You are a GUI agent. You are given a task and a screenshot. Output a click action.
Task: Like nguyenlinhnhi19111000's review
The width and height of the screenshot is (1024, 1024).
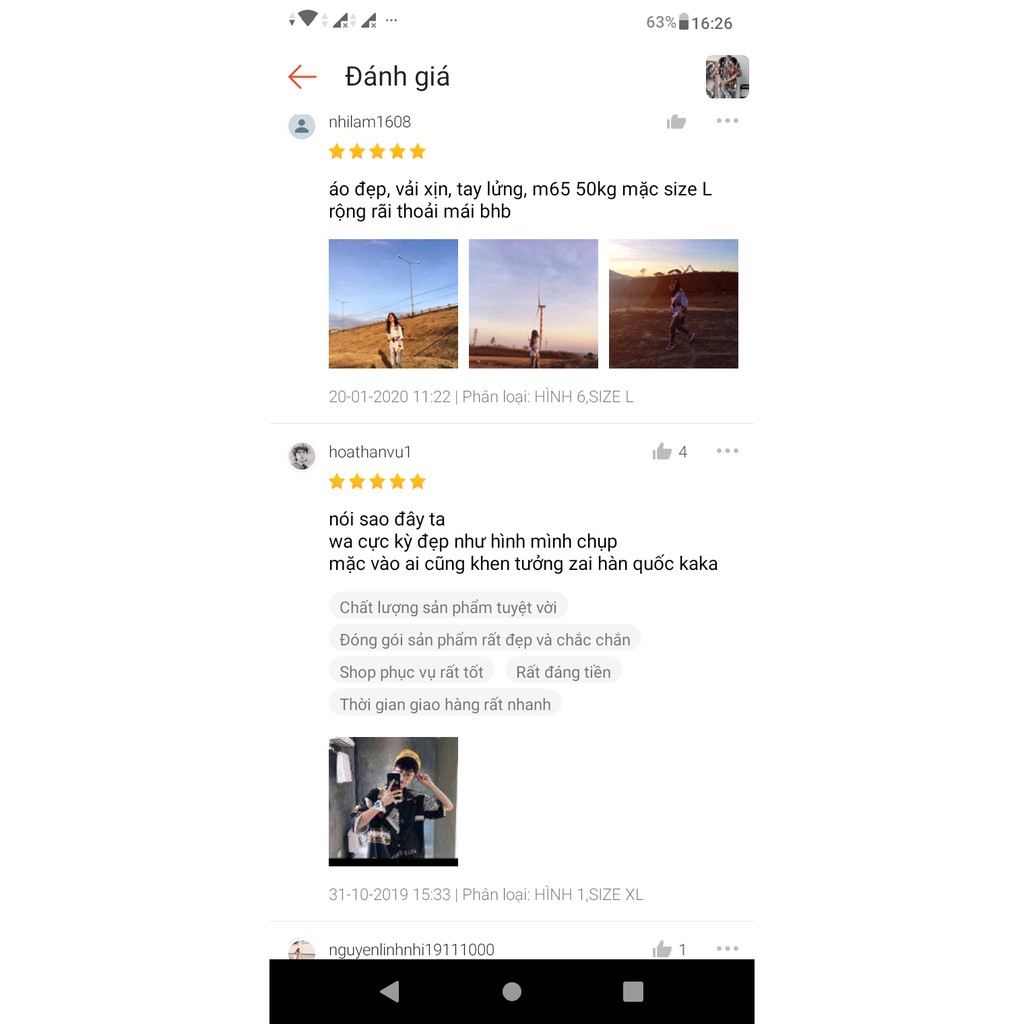click(x=662, y=949)
